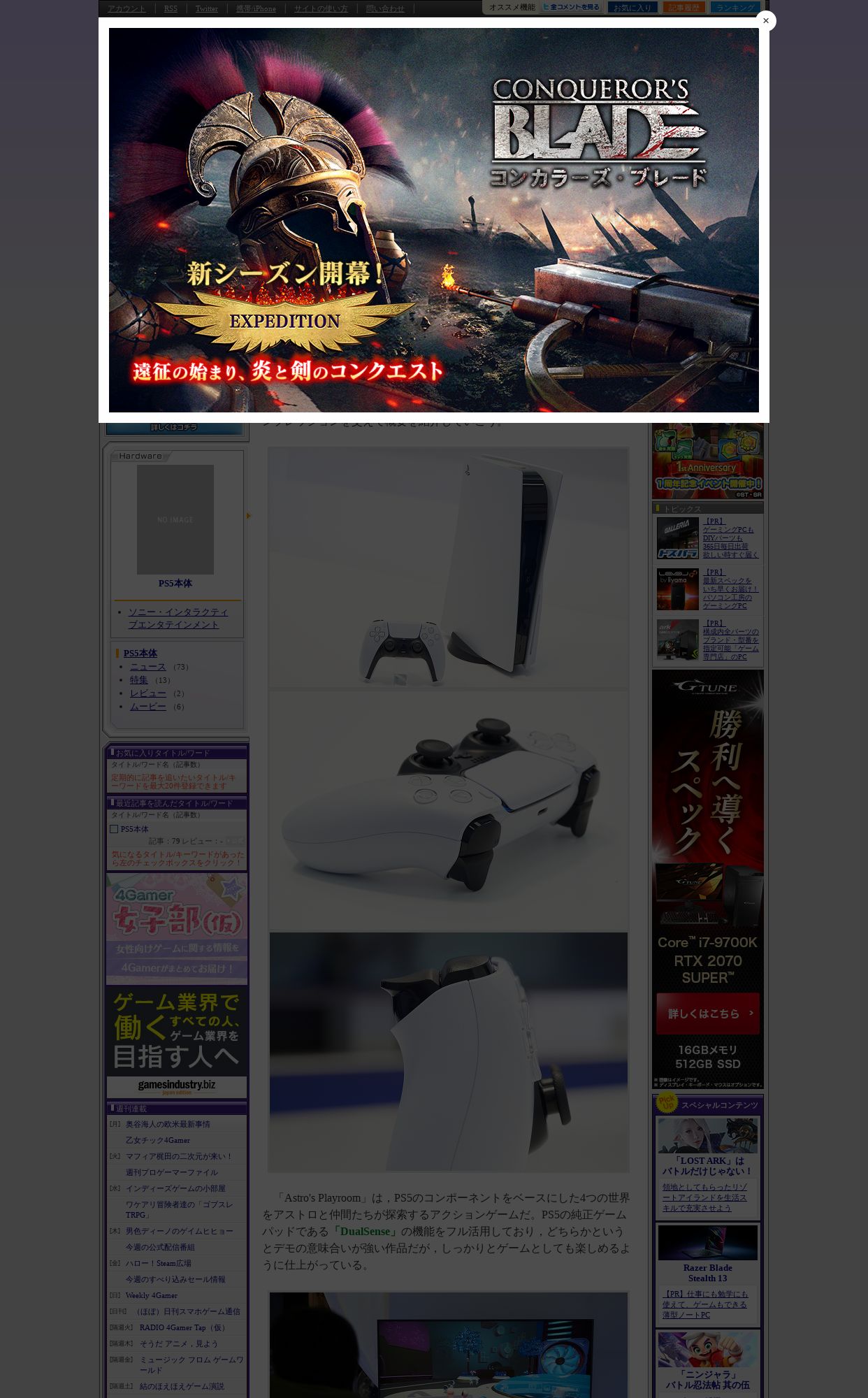Open the RSS link in top bar

pos(171,8)
